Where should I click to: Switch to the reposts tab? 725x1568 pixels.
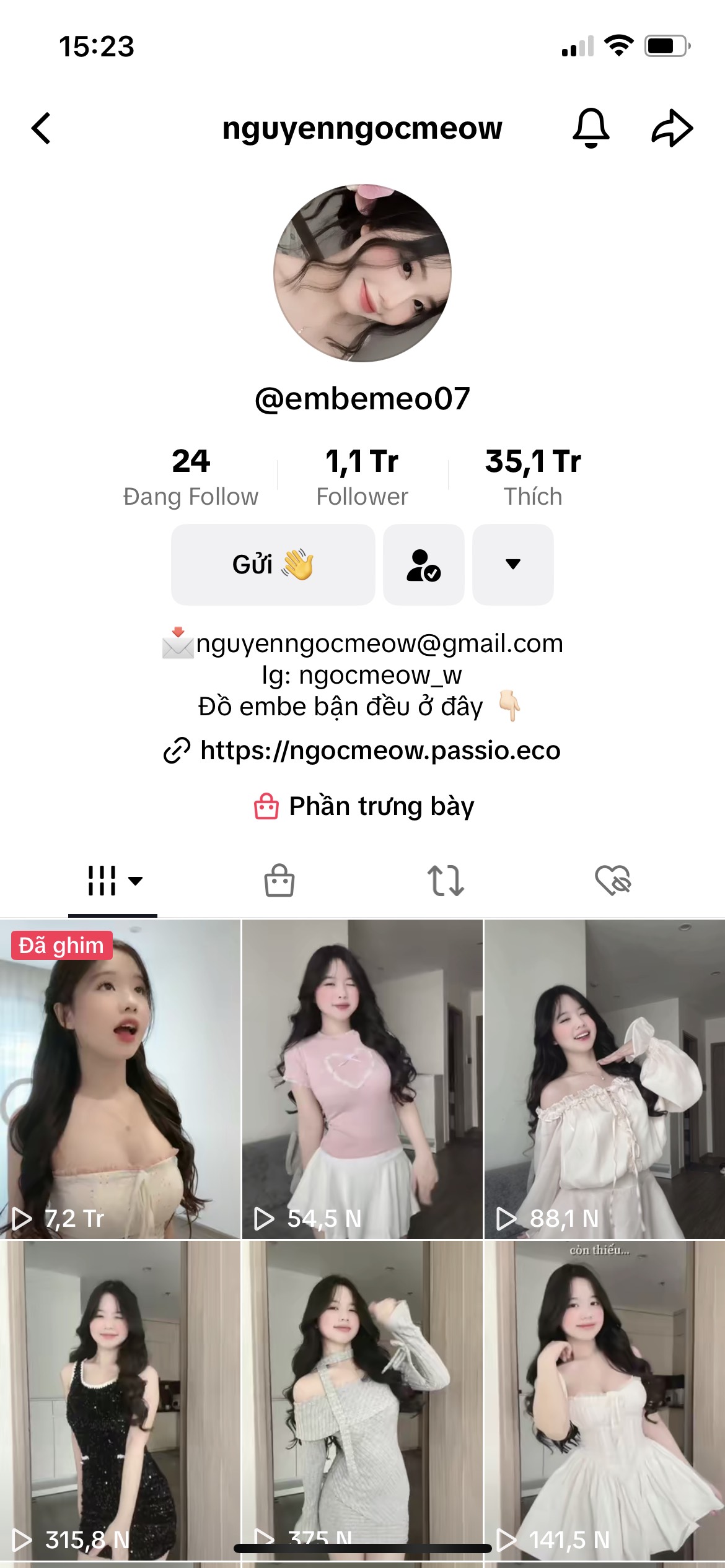(446, 881)
